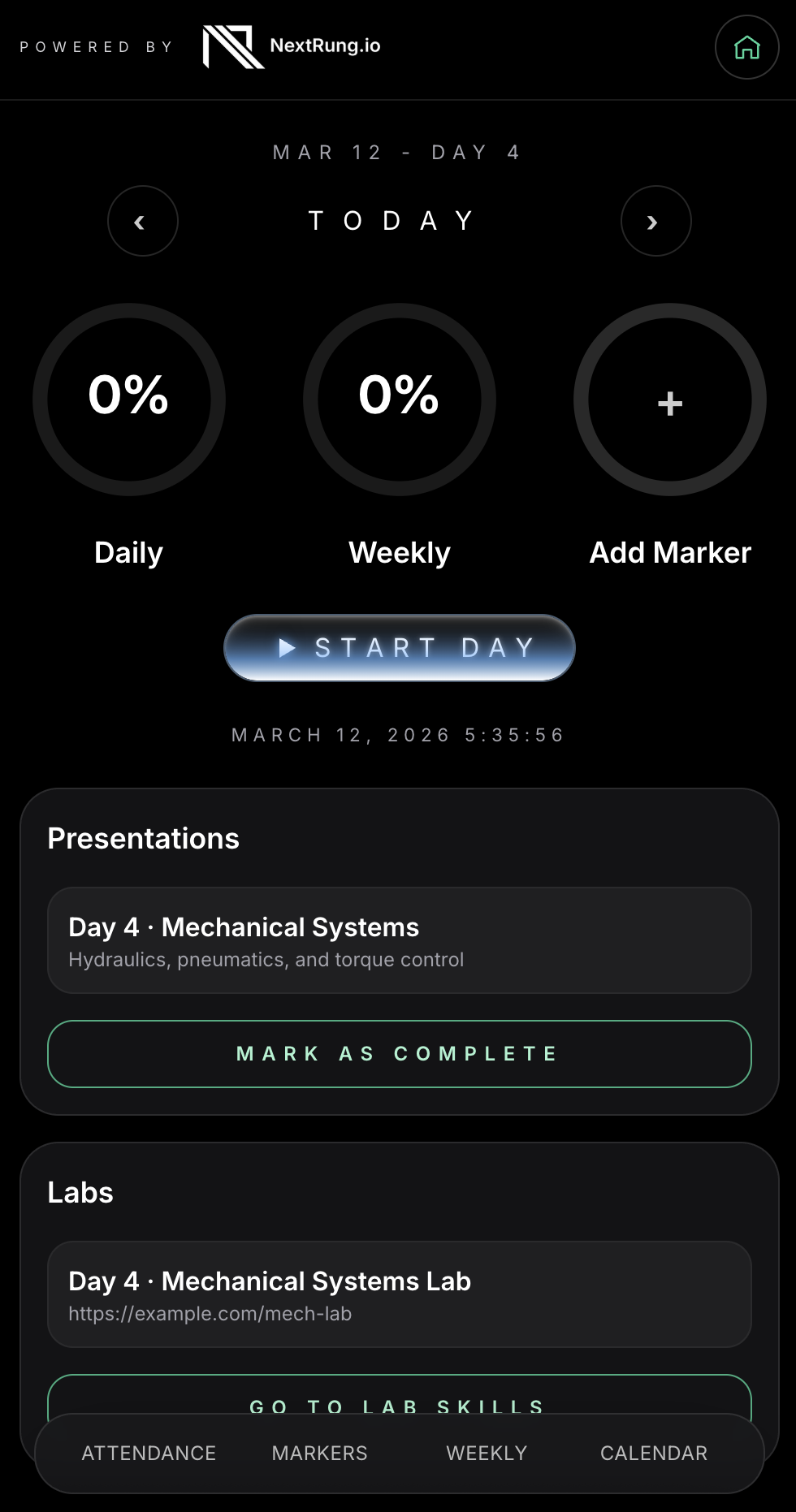Click GO TO LAB SKILLS
The width and height of the screenshot is (796, 1512).
tap(398, 1406)
